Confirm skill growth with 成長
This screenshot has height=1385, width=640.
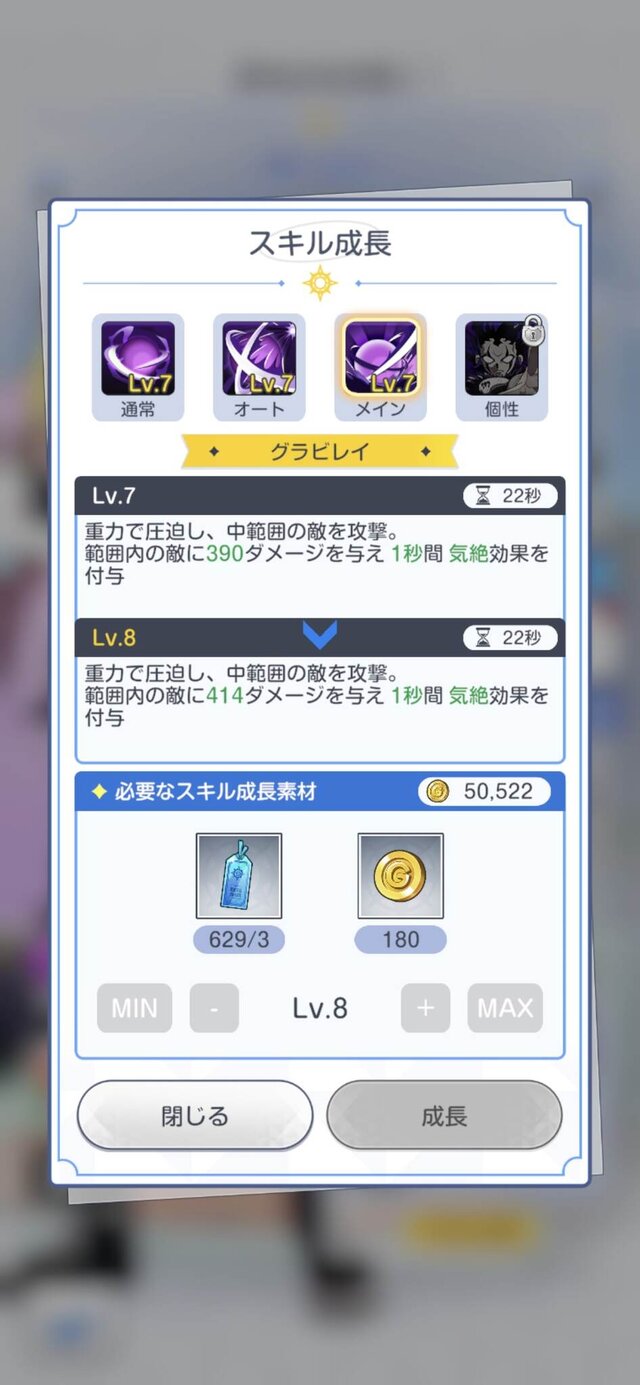point(444,1116)
